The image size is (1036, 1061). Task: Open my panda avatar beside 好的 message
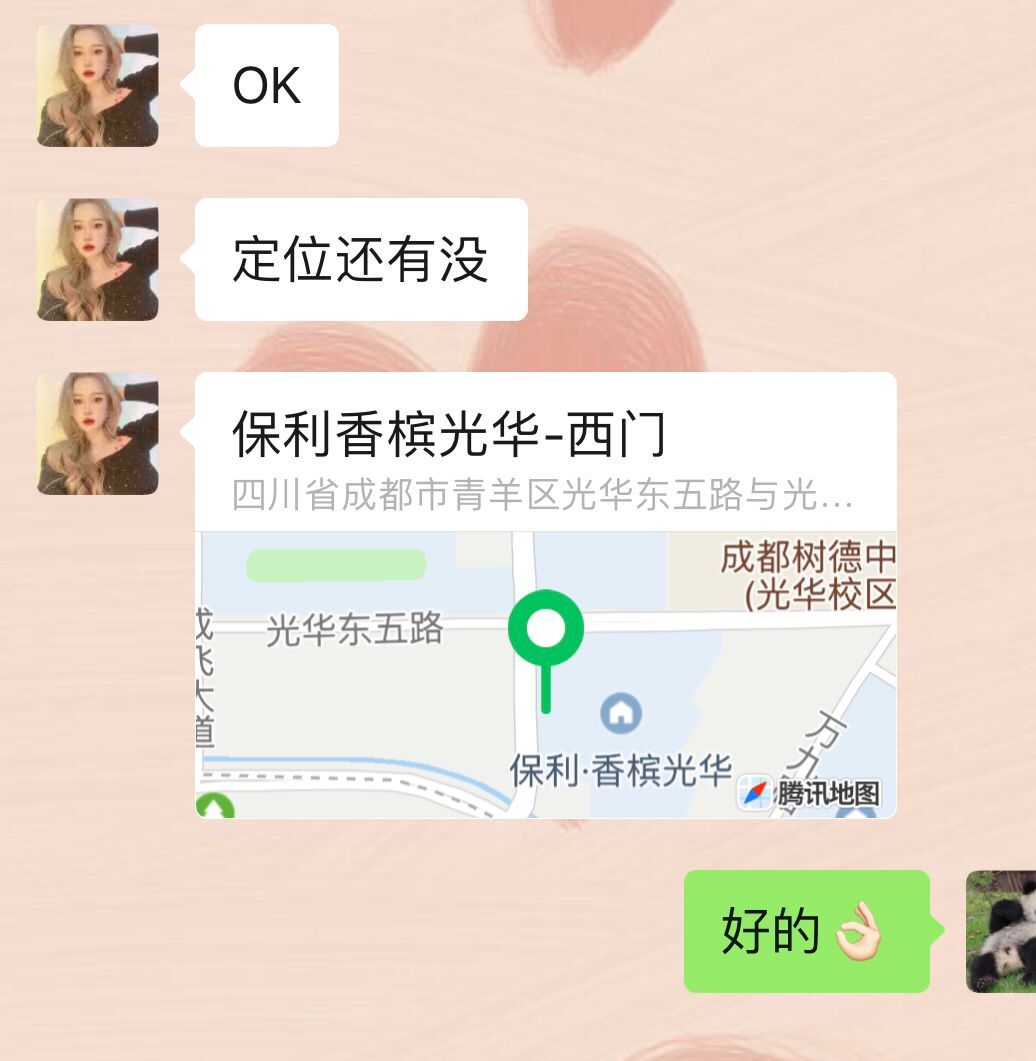click(x=1000, y=931)
